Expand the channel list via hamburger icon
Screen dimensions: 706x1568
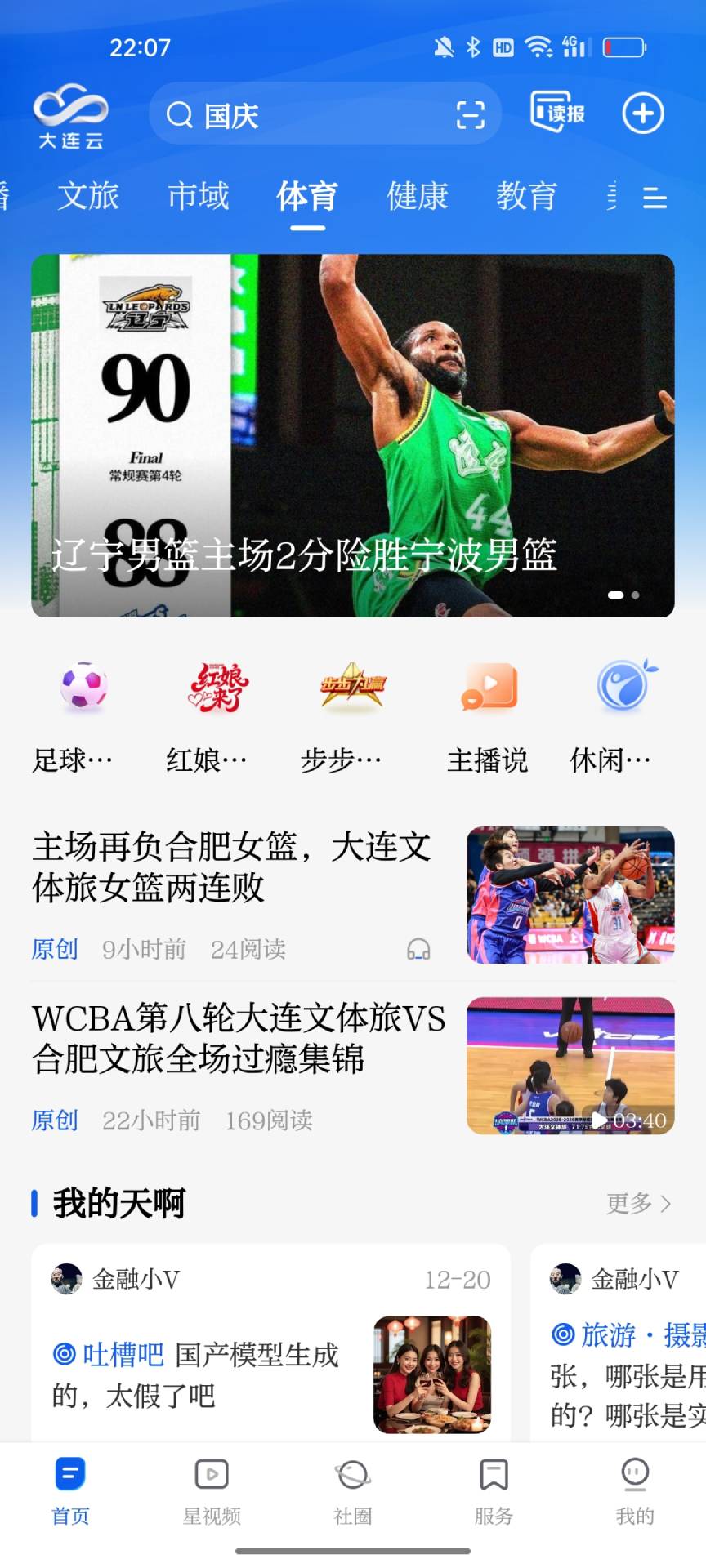point(654,198)
